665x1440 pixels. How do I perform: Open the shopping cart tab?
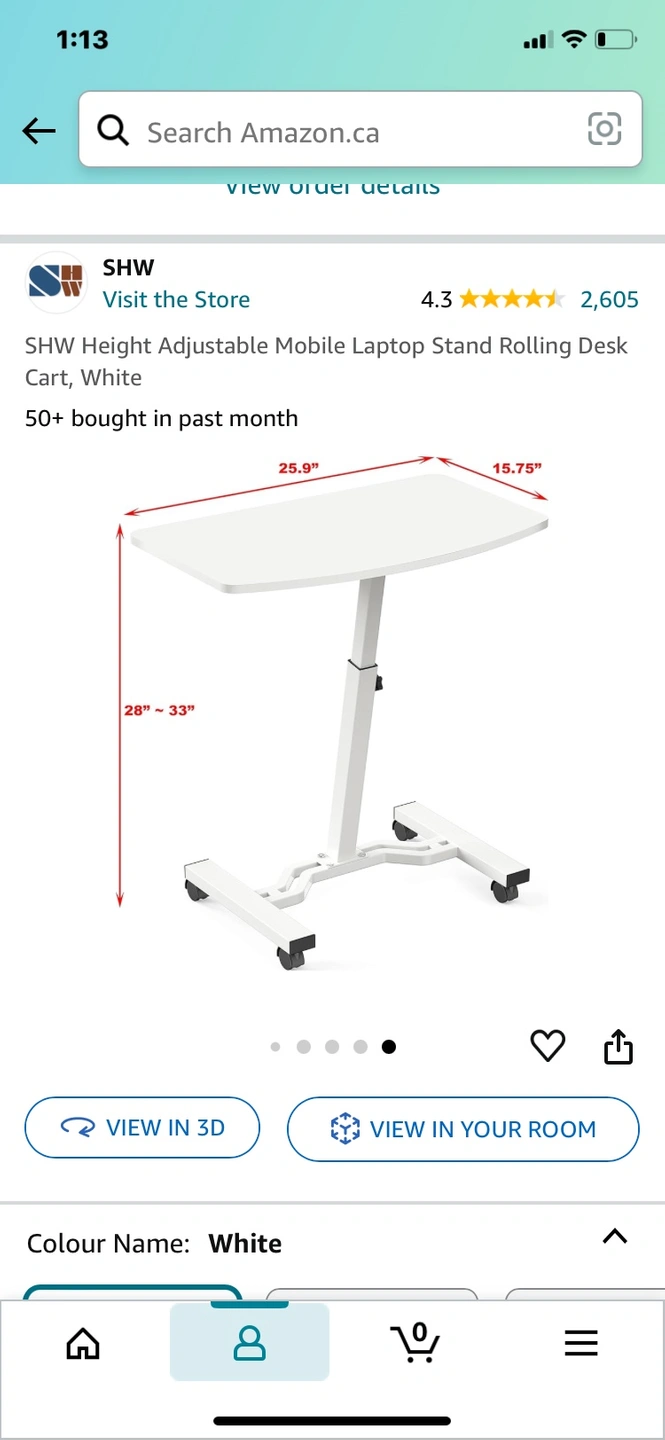click(414, 1343)
